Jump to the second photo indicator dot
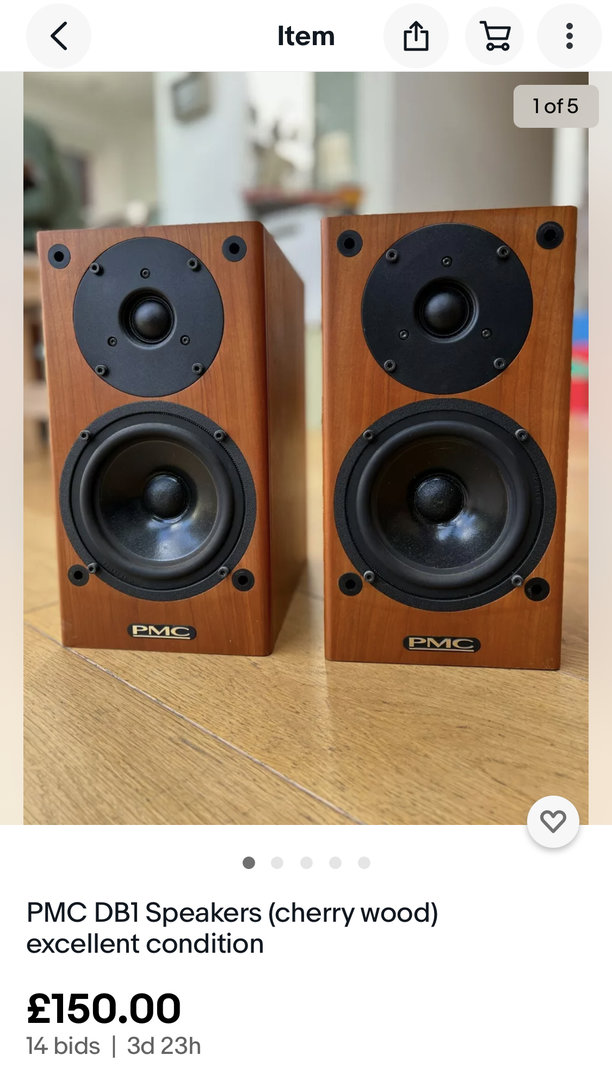Image resolution: width=612 pixels, height=1080 pixels. [x=277, y=863]
